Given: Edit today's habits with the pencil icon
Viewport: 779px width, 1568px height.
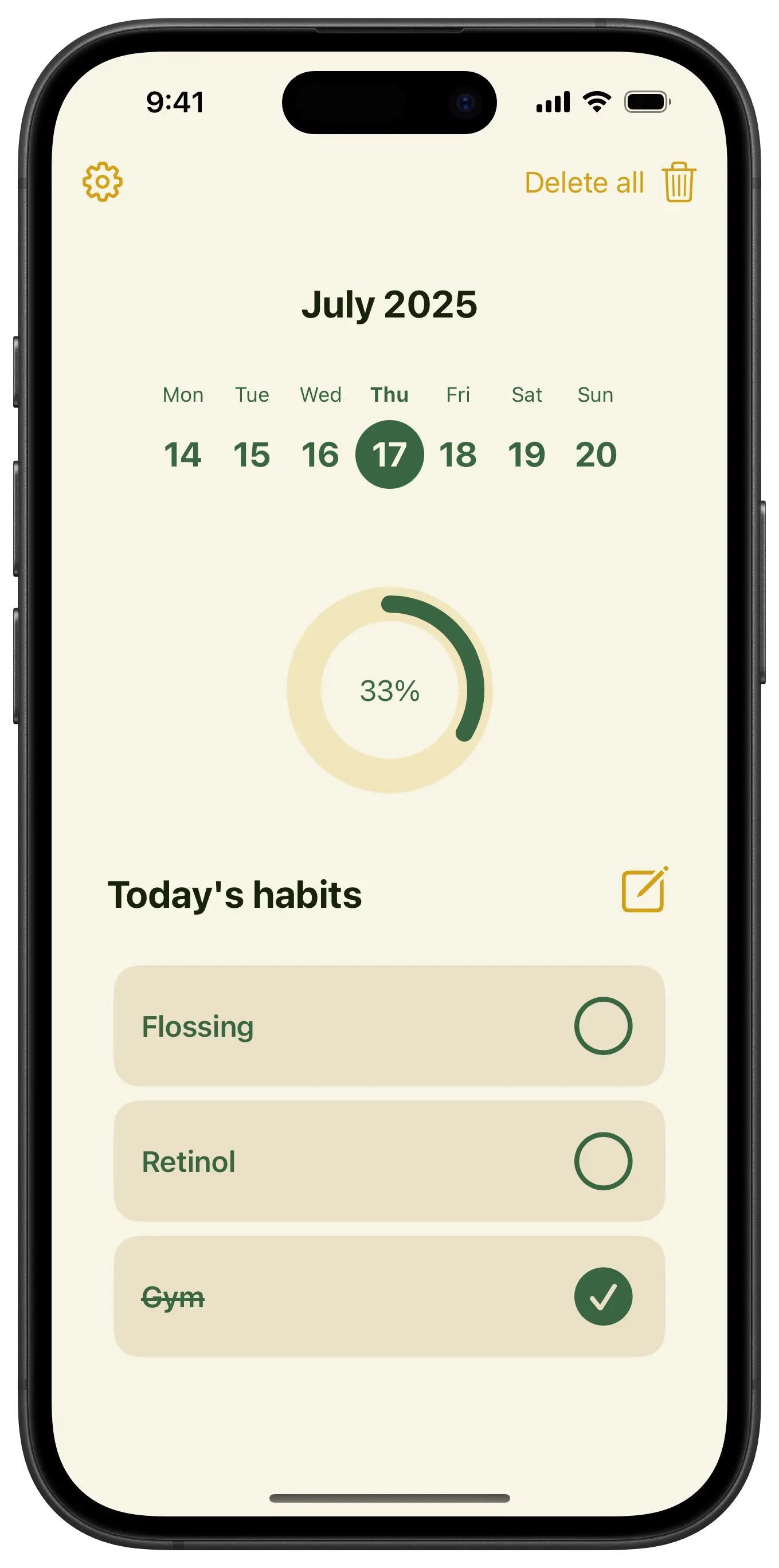Looking at the screenshot, I should click(x=644, y=890).
